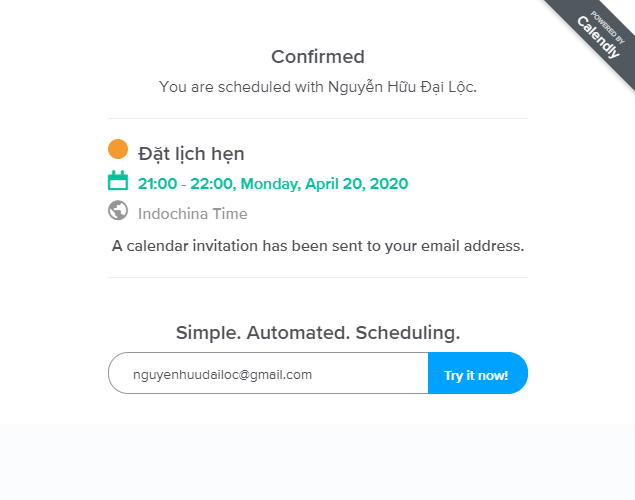Tap the email address input field
This screenshot has width=635, height=500.
[268, 374]
